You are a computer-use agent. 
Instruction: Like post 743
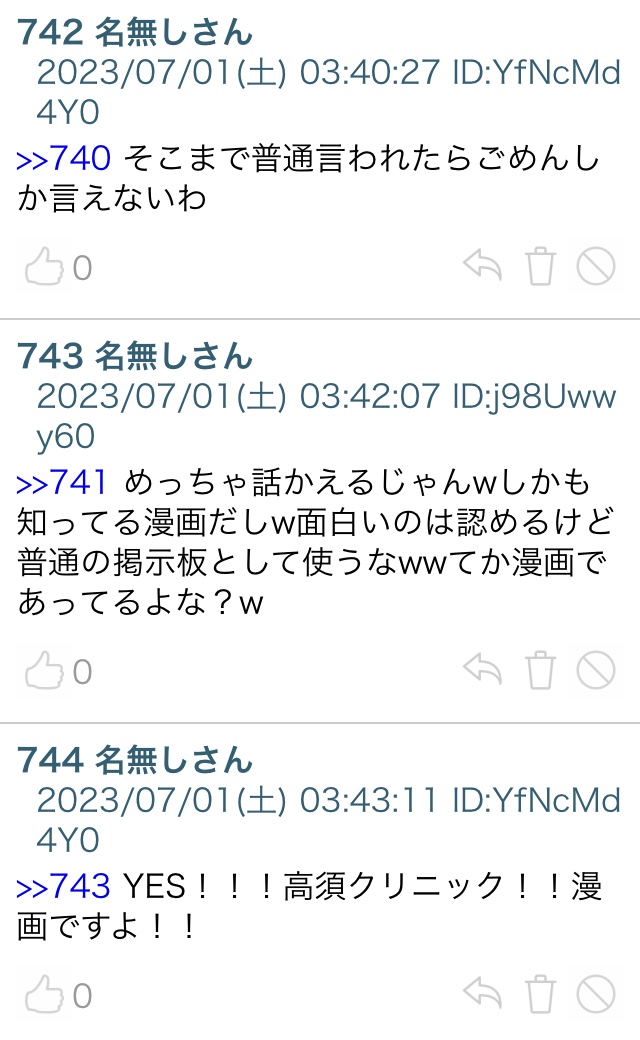point(44,671)
